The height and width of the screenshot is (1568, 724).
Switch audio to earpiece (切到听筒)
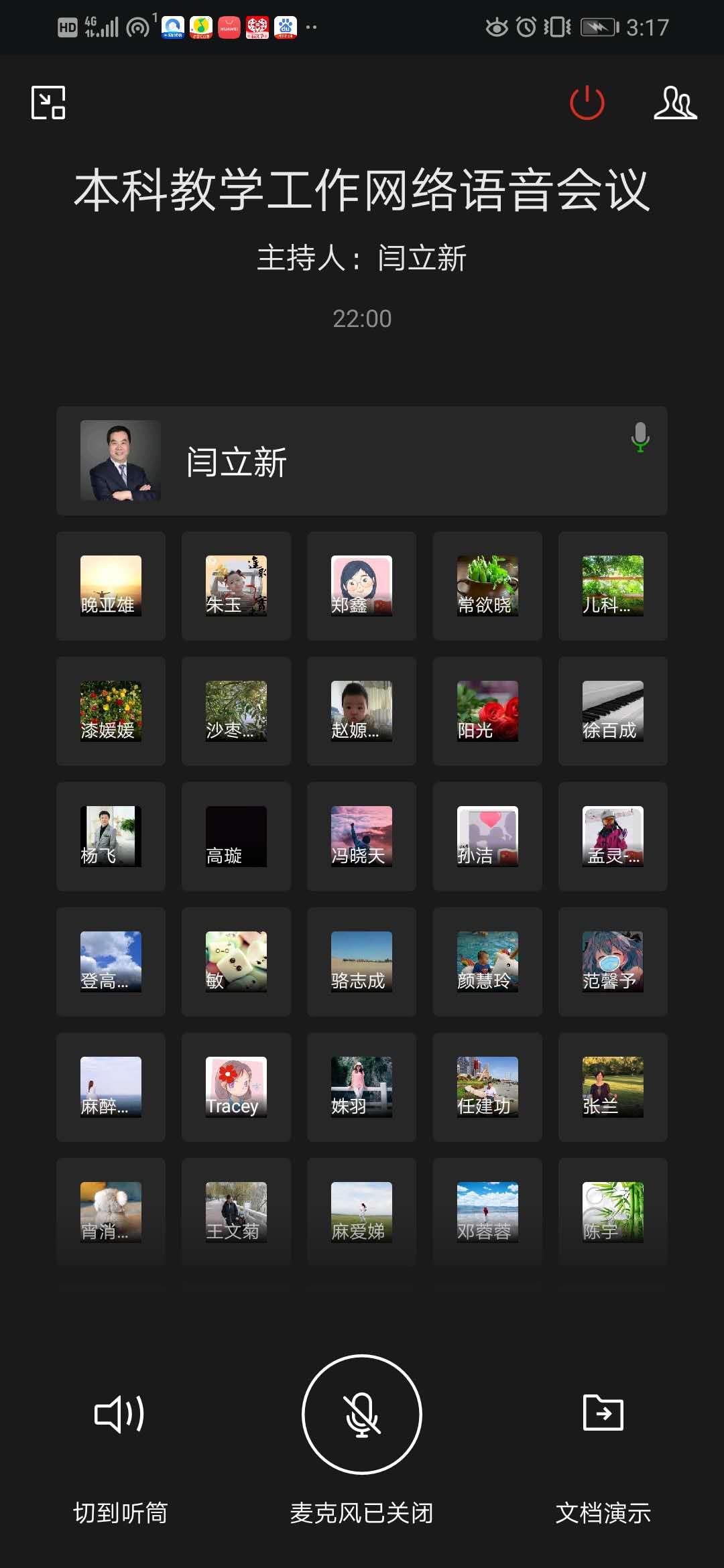tap(120, 1414)
